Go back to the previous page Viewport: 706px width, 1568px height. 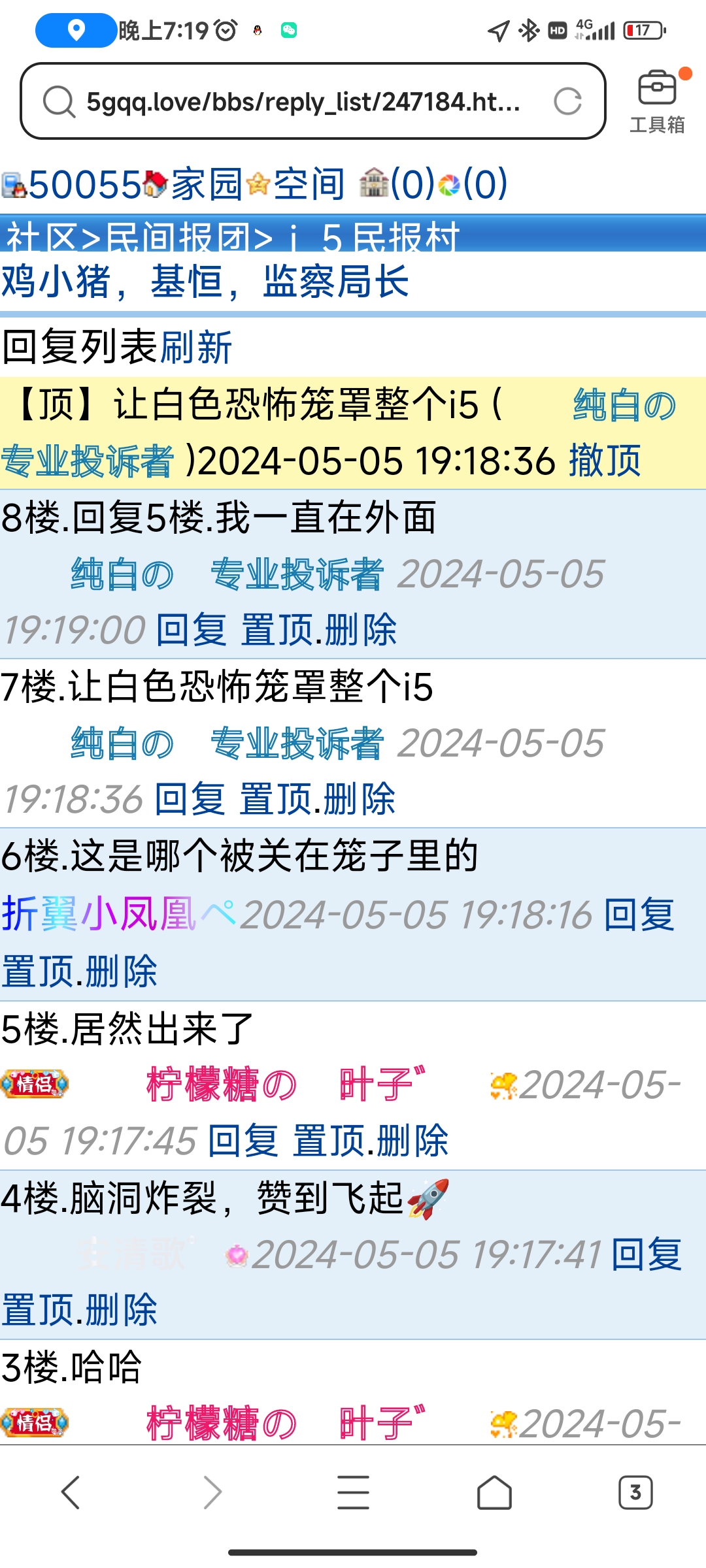click(71, 1492)
